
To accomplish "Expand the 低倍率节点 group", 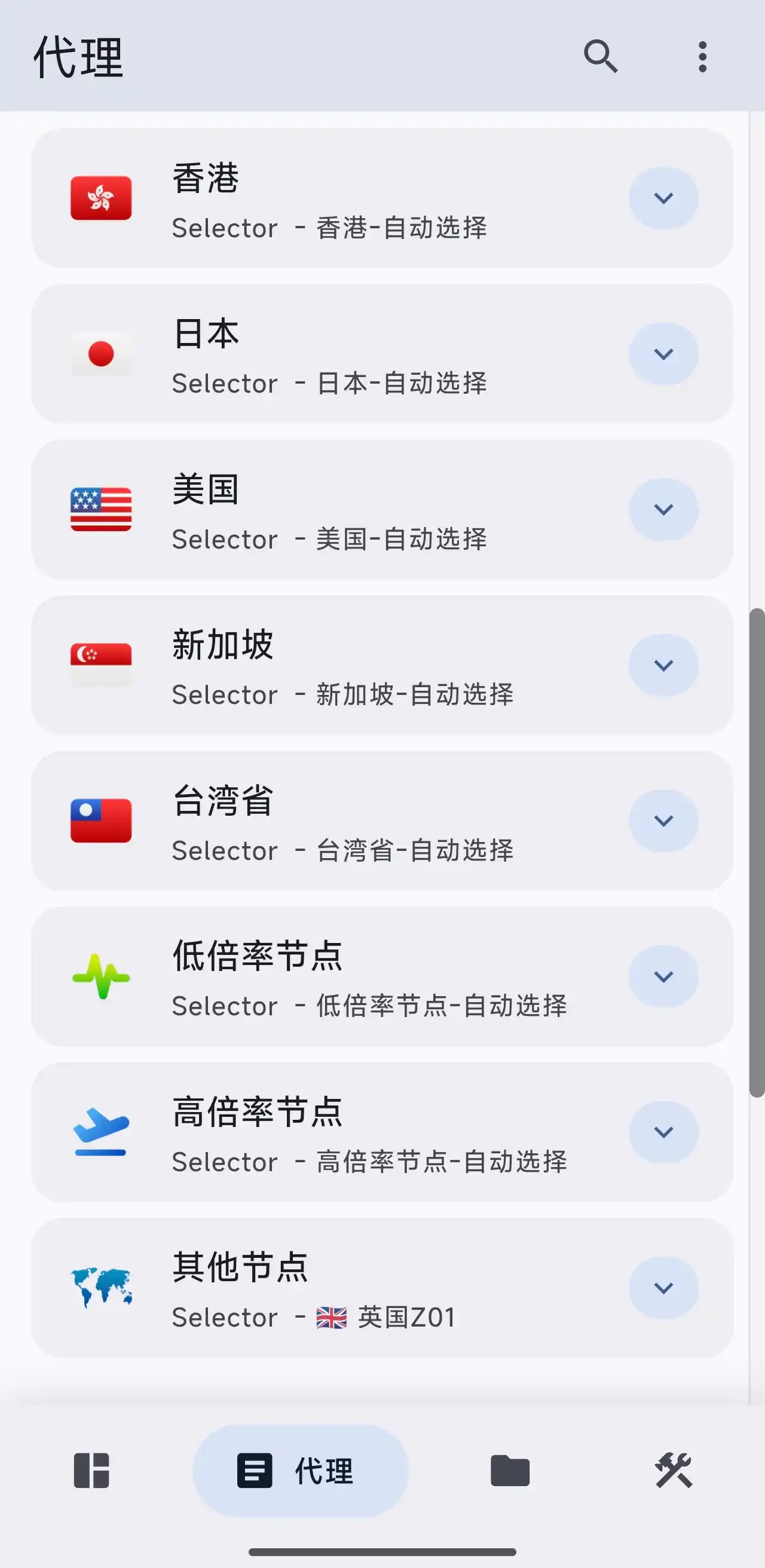I will click(663, 976).
